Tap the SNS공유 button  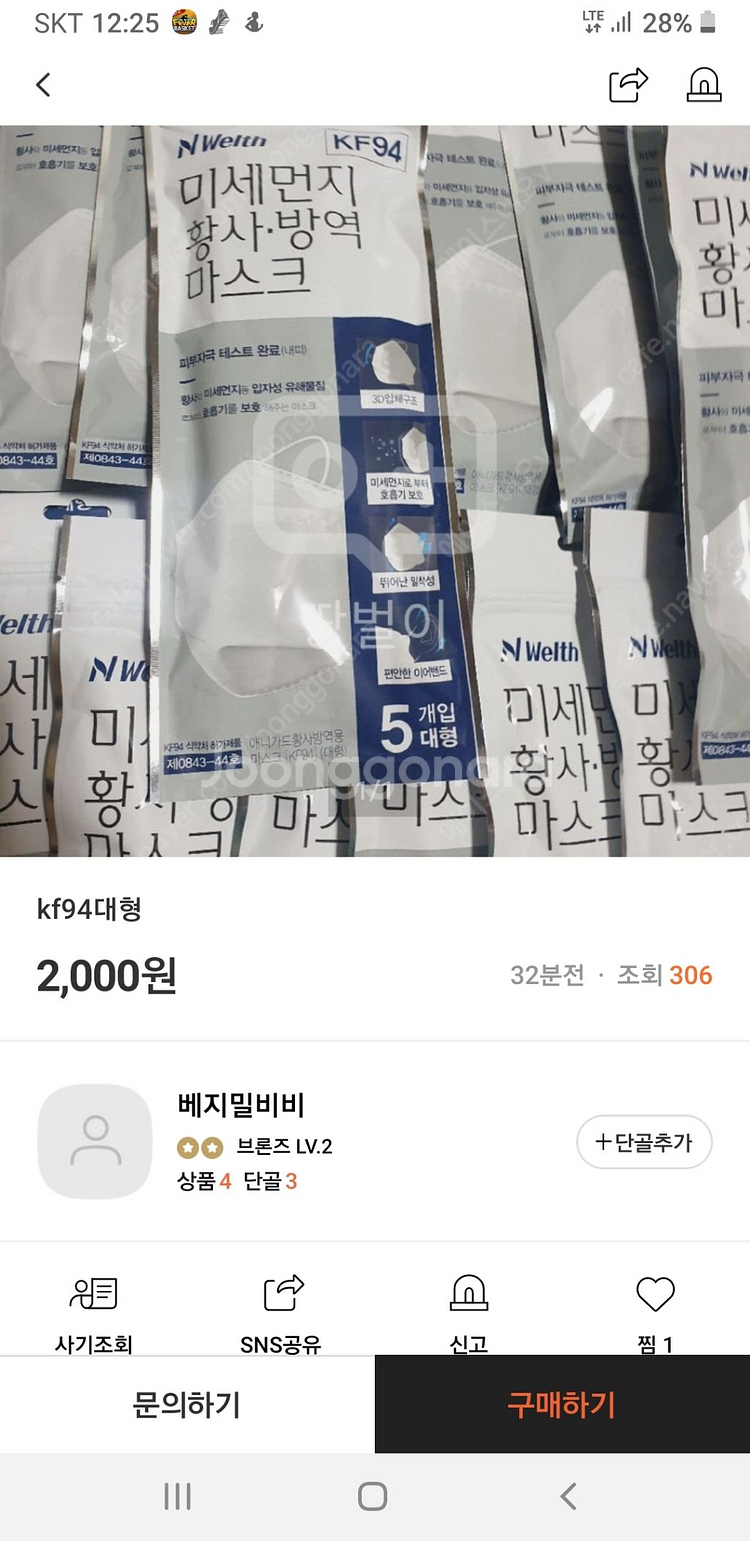point(281,1312)
